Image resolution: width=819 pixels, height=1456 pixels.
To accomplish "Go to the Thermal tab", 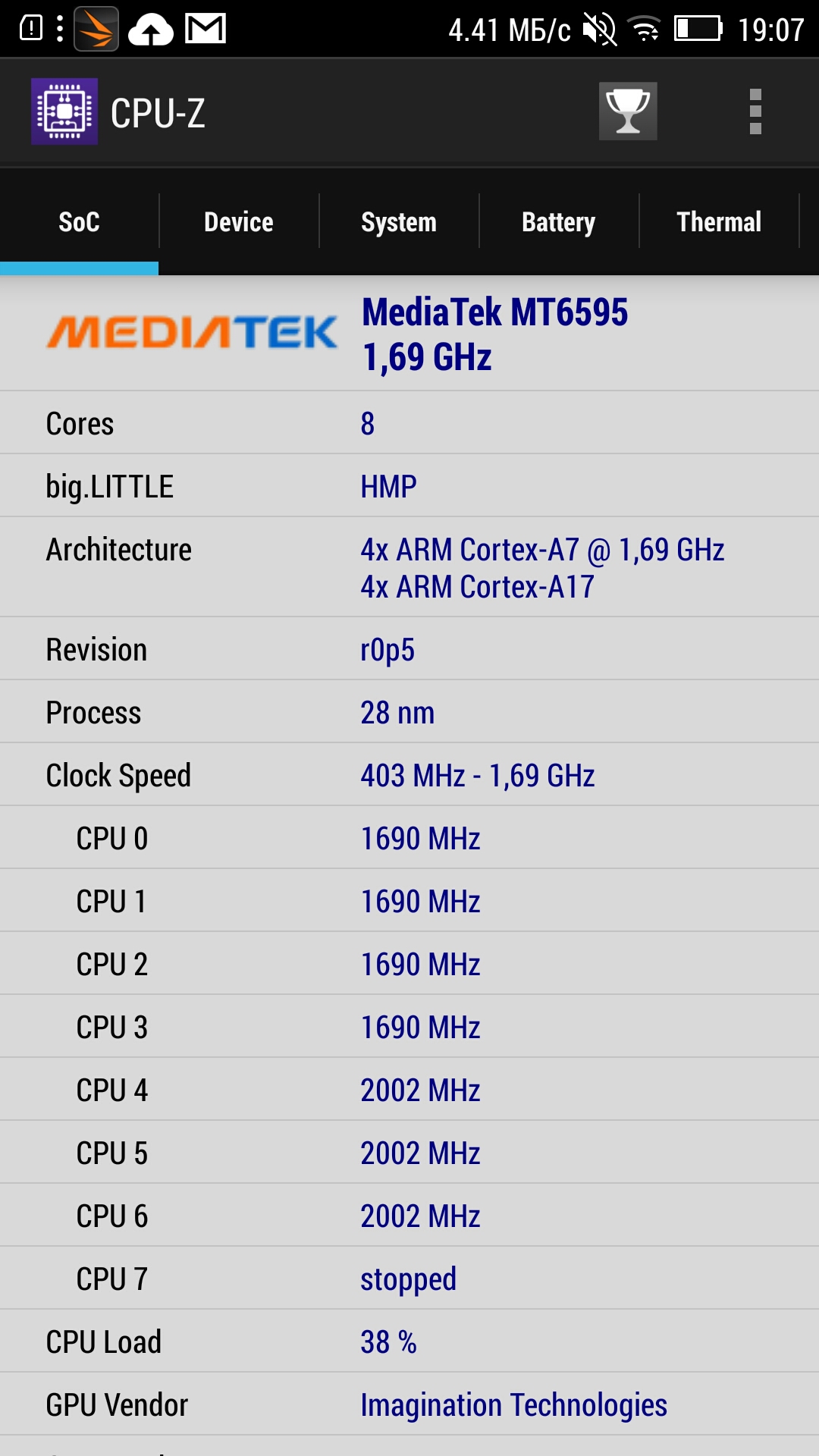I will pos(719,222).
